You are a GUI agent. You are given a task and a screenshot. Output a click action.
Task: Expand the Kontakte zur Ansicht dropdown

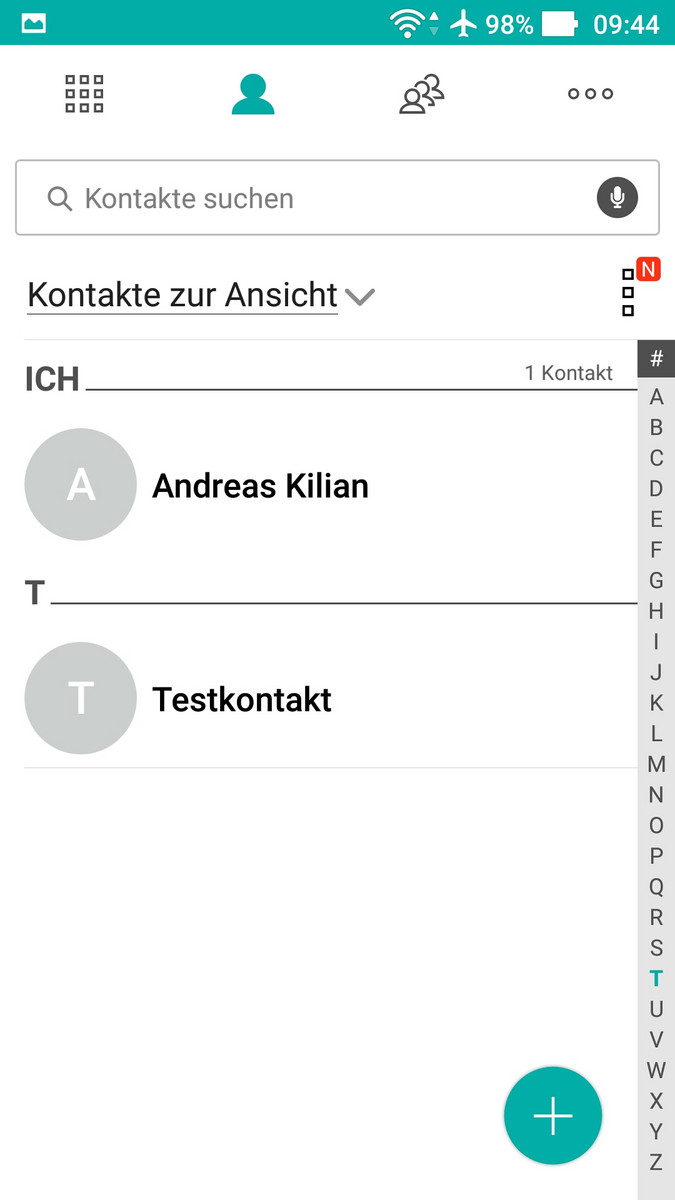click(x=200, y=296)
